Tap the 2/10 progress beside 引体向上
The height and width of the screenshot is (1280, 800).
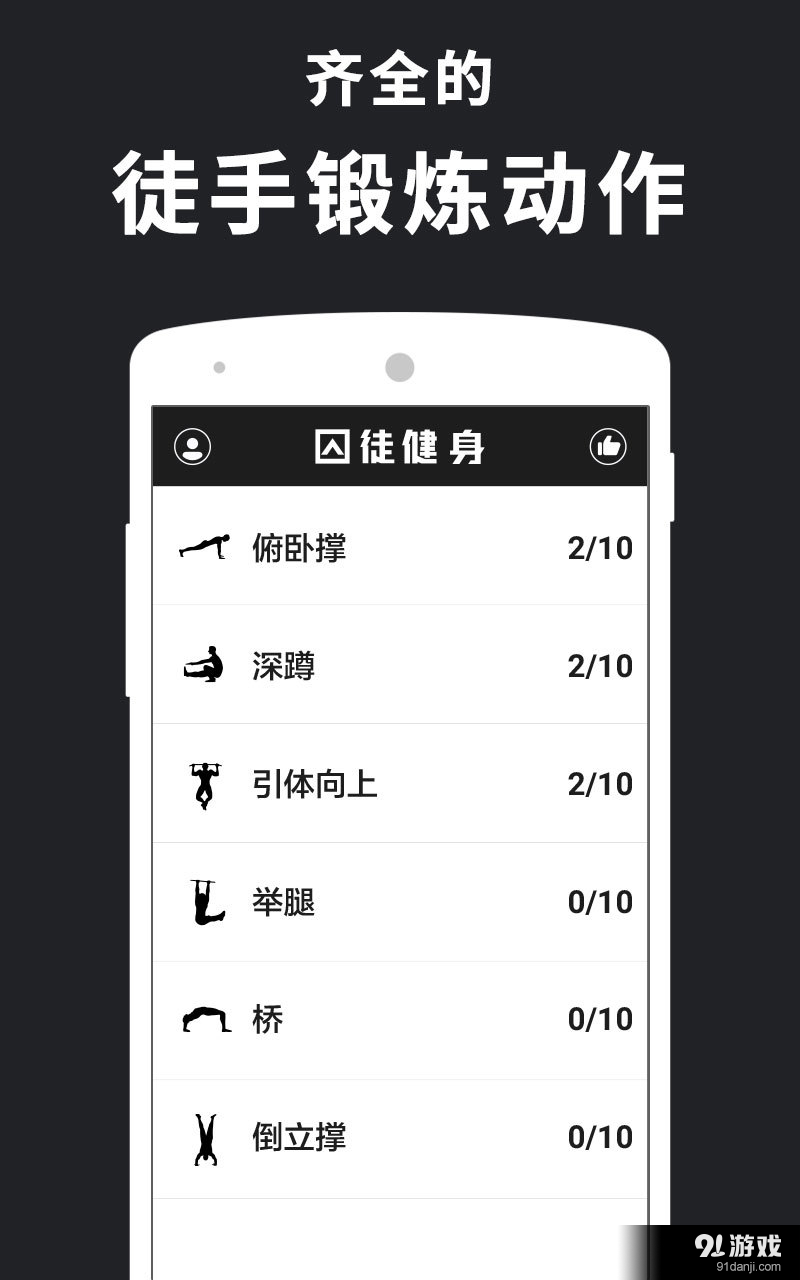pyautogui.click(x=601, y=783)
